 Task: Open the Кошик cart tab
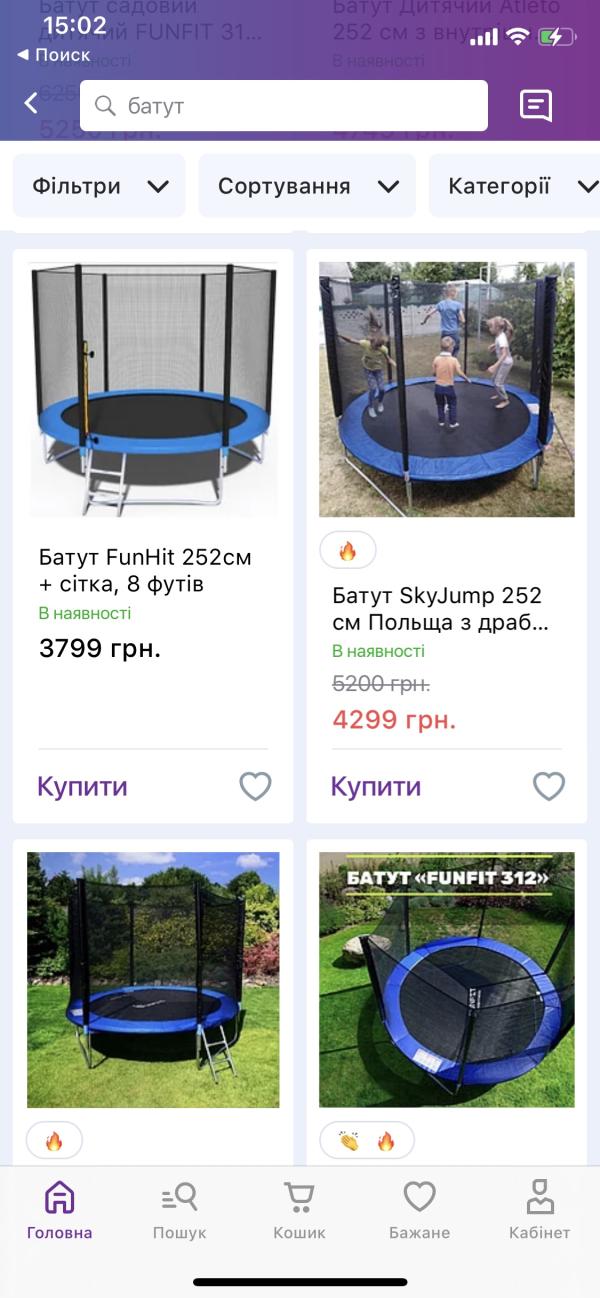(x=299, y=1210)
